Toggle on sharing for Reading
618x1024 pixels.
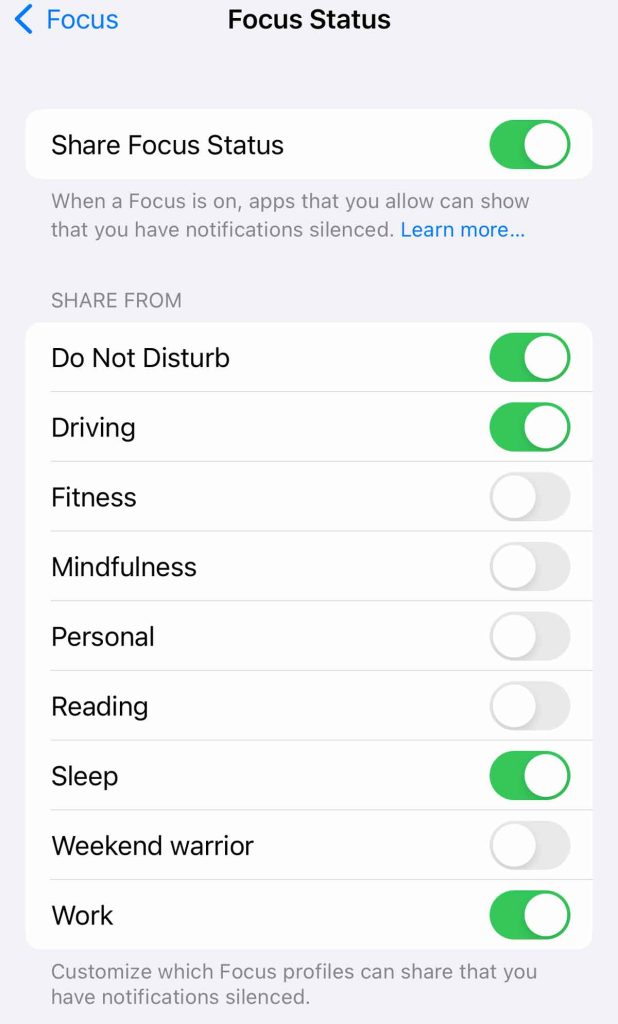[x=529, y=706]
